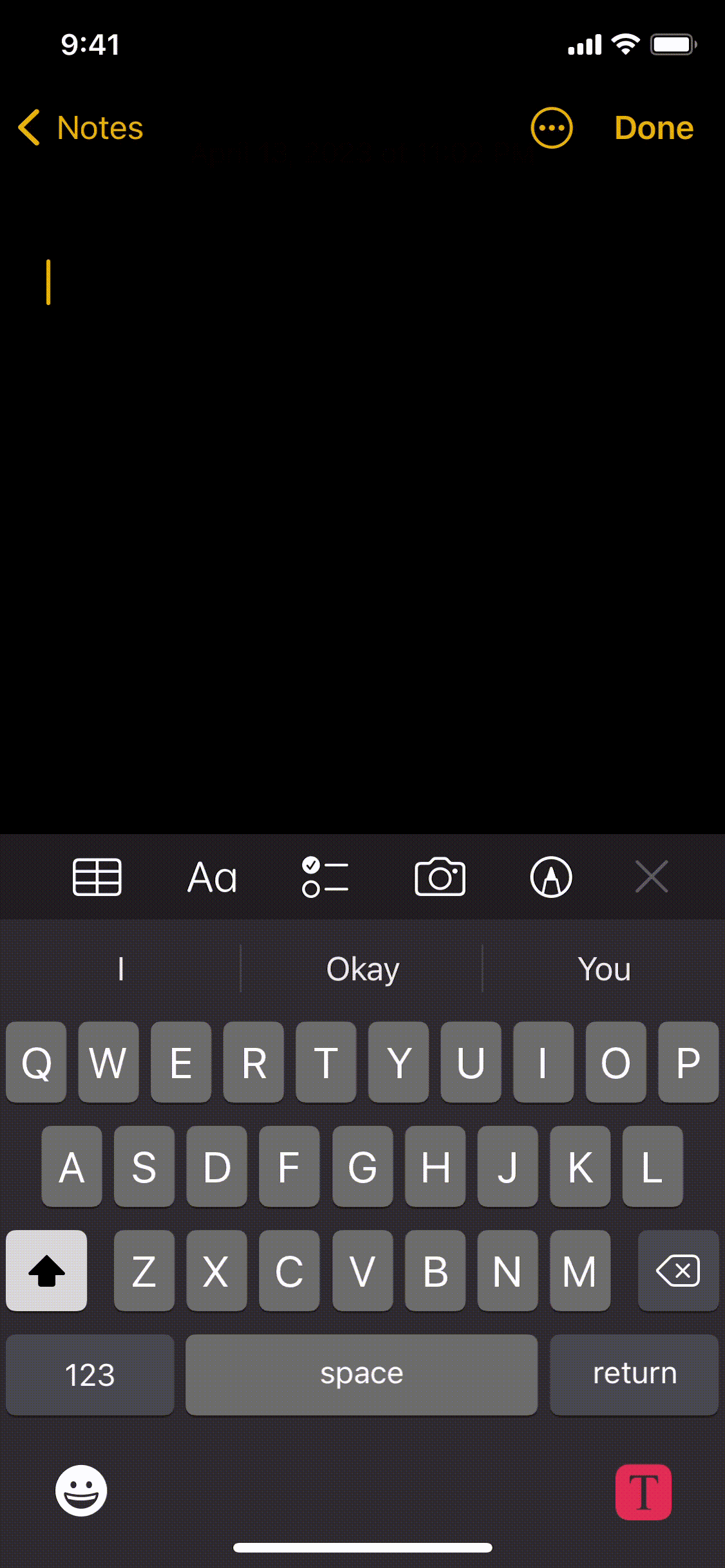The image size is (725, 1568).
Task: Turn off the shift key
Action: (46, 1271)
